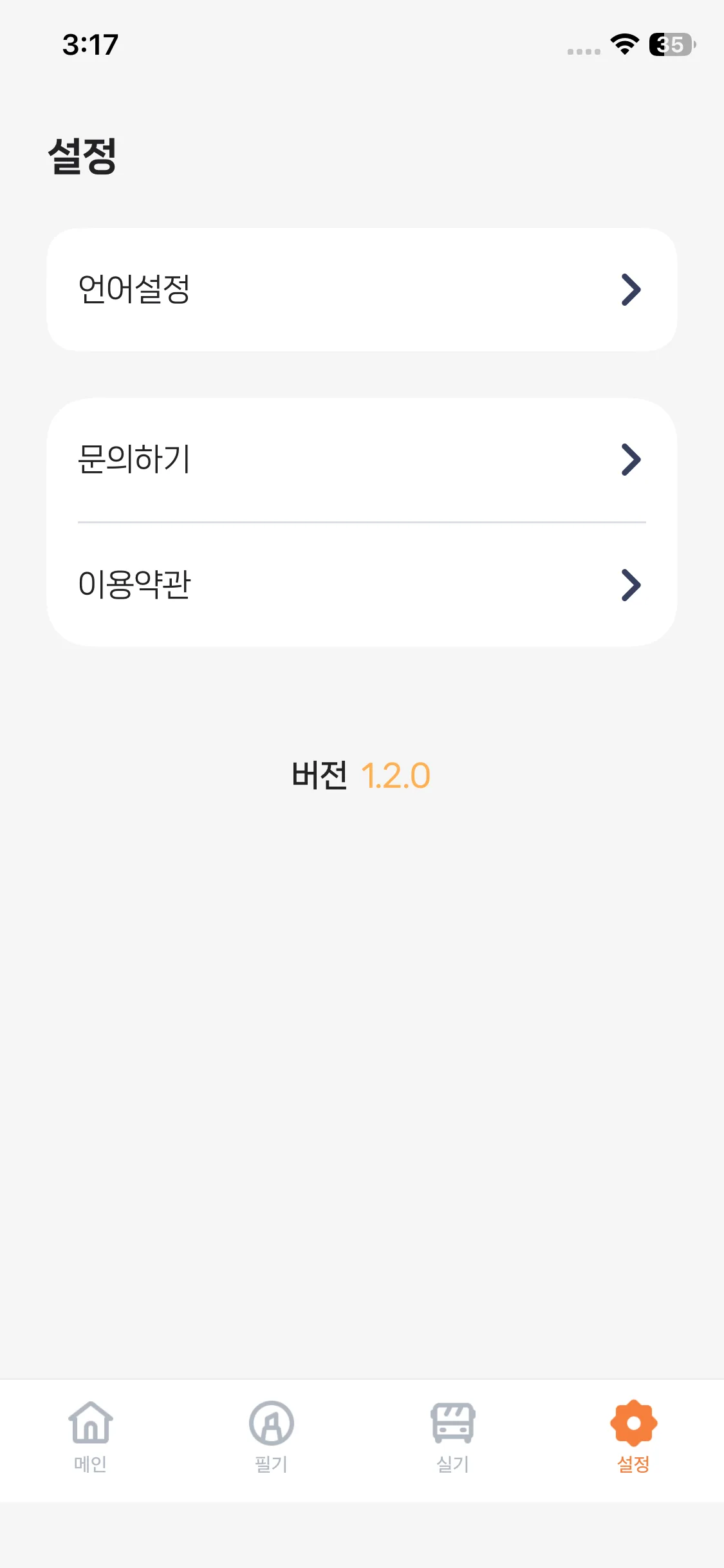The height and width of the screenshot is (1568, 724).
Task: Tap the 설정 tab in bottom bar
Action: tap(633, 1437)
